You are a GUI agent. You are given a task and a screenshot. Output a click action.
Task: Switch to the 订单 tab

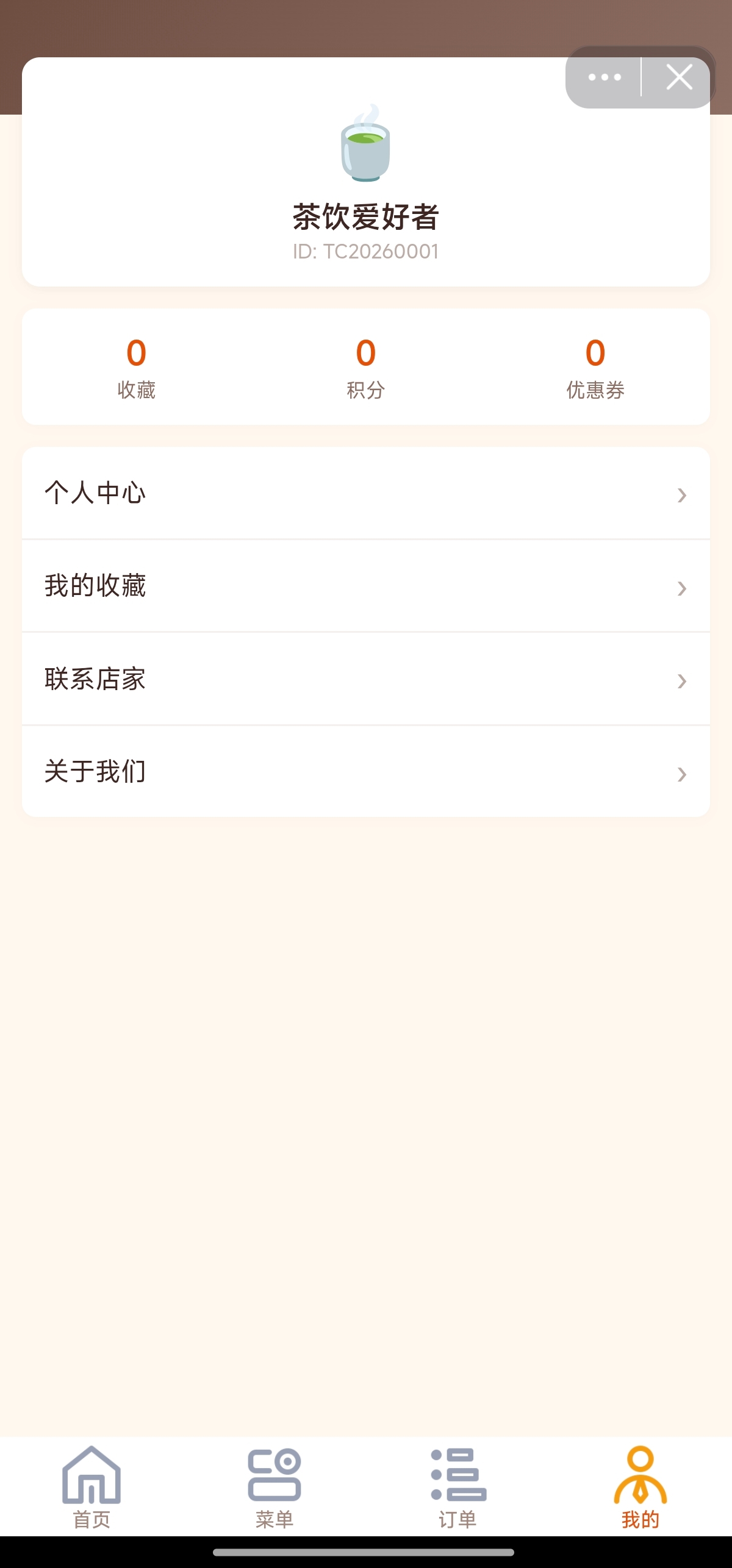pos(457,1487)
